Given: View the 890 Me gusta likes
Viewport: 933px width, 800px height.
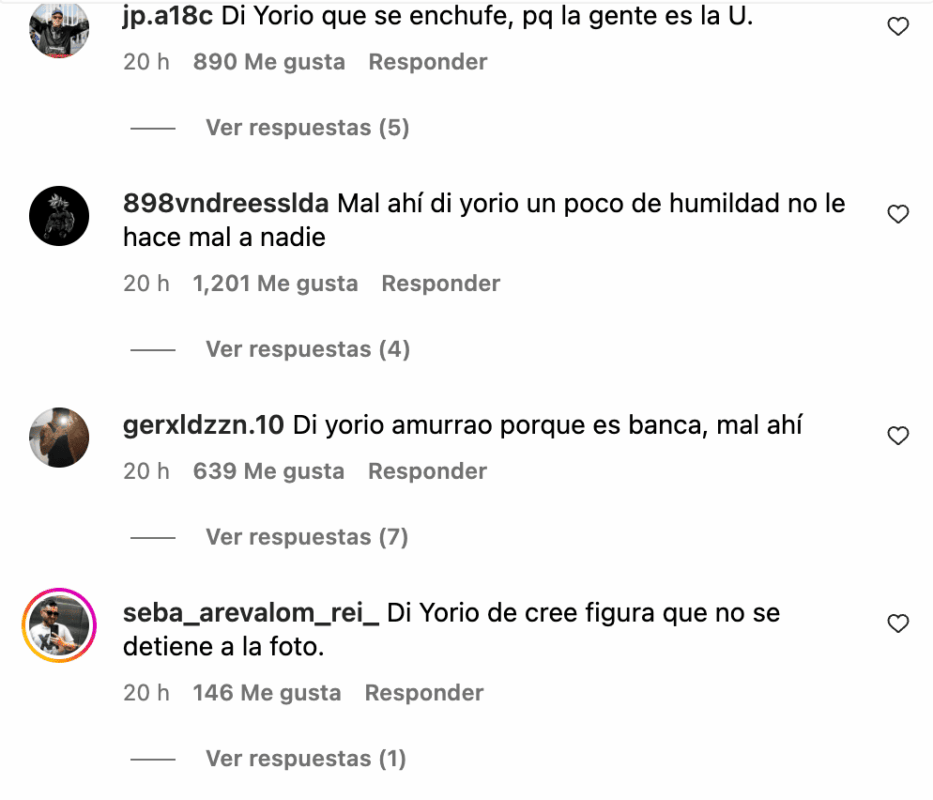Looking at the screenshot, I should coord(268,62).
